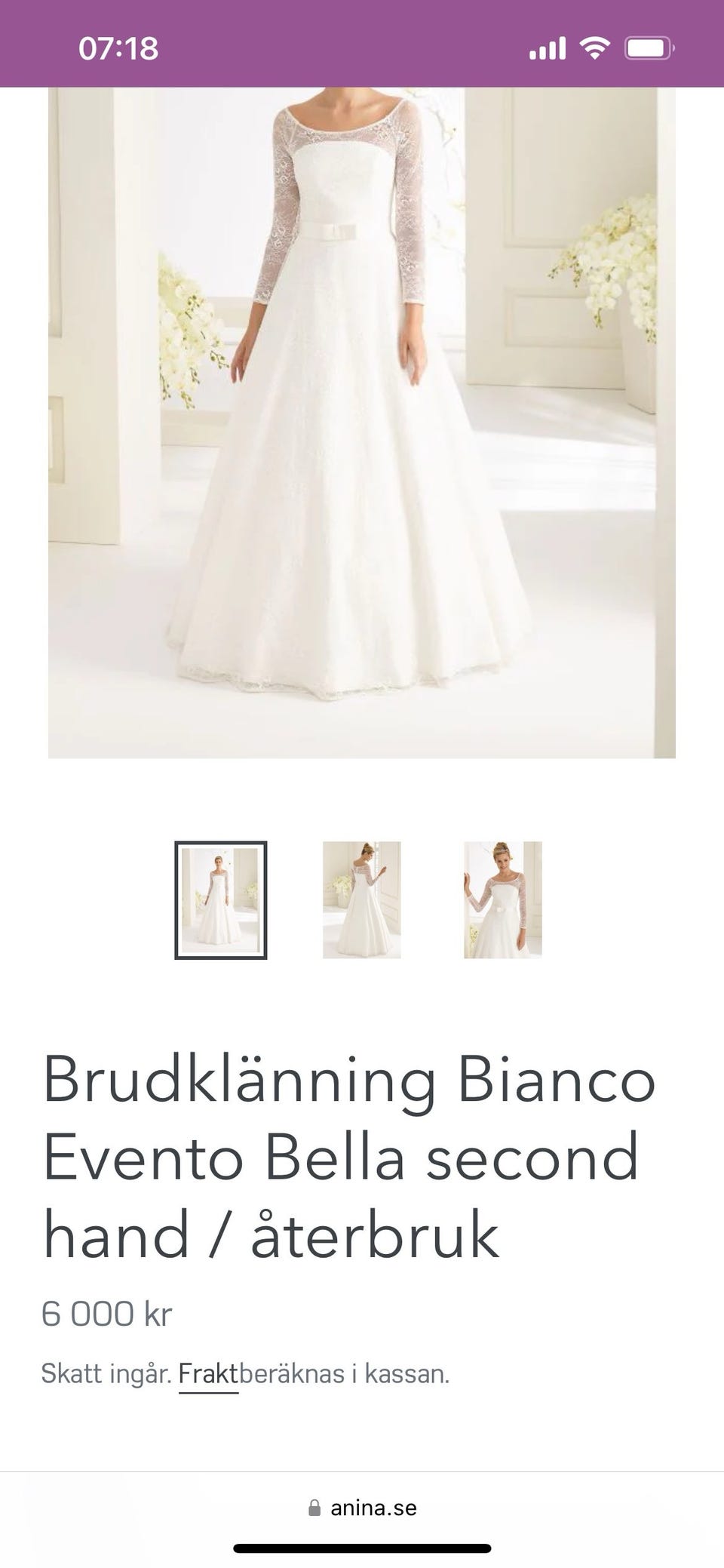The image size is (724, 1568).
Task: Show the back-view dress thumbnail
Action: pos(362,900)
